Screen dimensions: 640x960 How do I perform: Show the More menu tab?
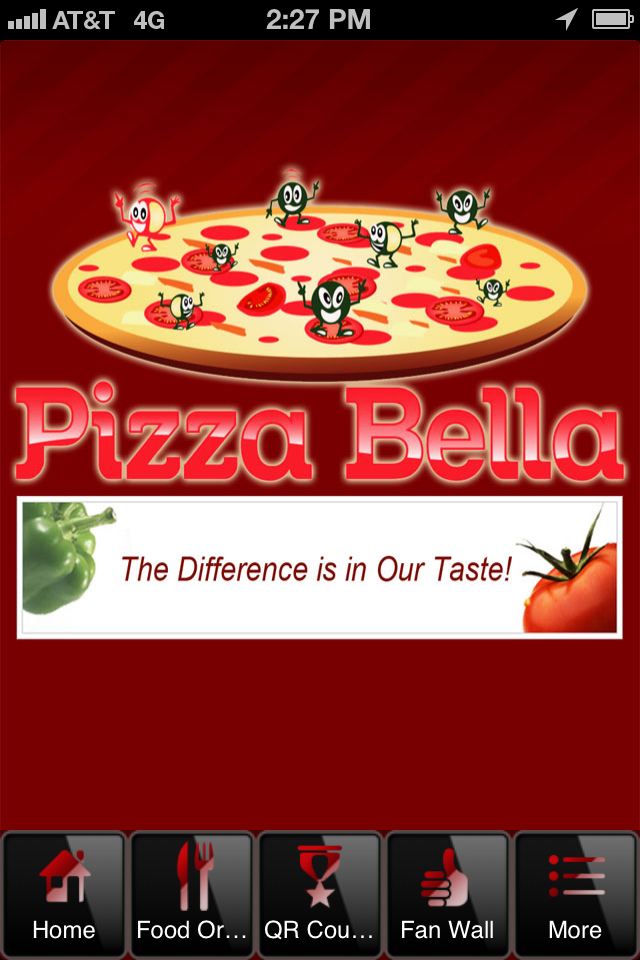[576, 894]
